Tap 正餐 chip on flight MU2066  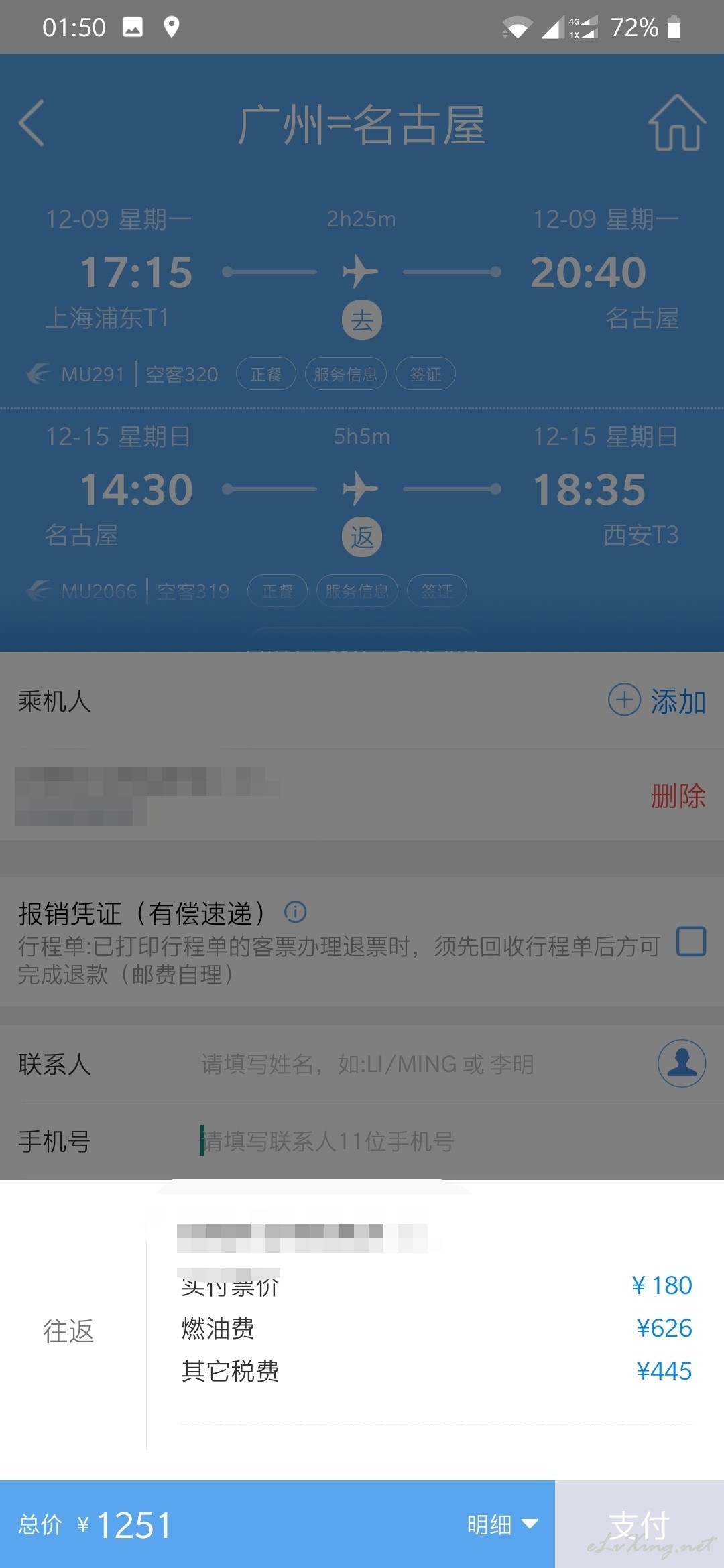(278, 591)
